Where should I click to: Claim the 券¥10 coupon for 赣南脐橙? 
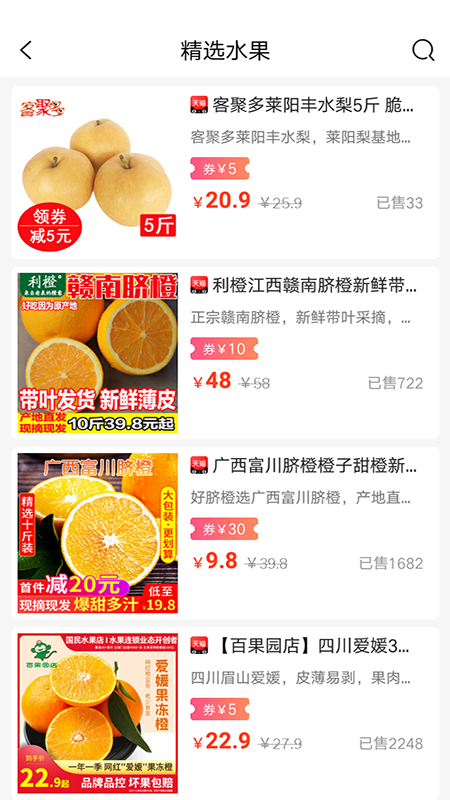coord(224,349)
